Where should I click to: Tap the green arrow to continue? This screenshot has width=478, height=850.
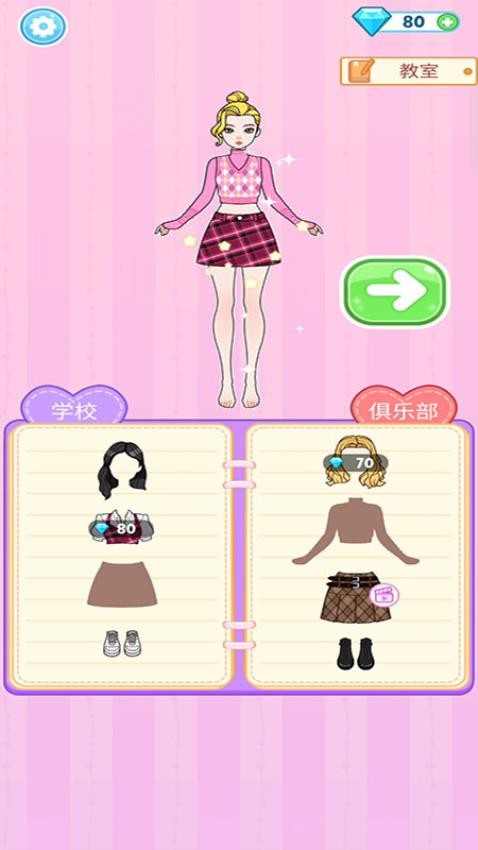pos(395,292)
